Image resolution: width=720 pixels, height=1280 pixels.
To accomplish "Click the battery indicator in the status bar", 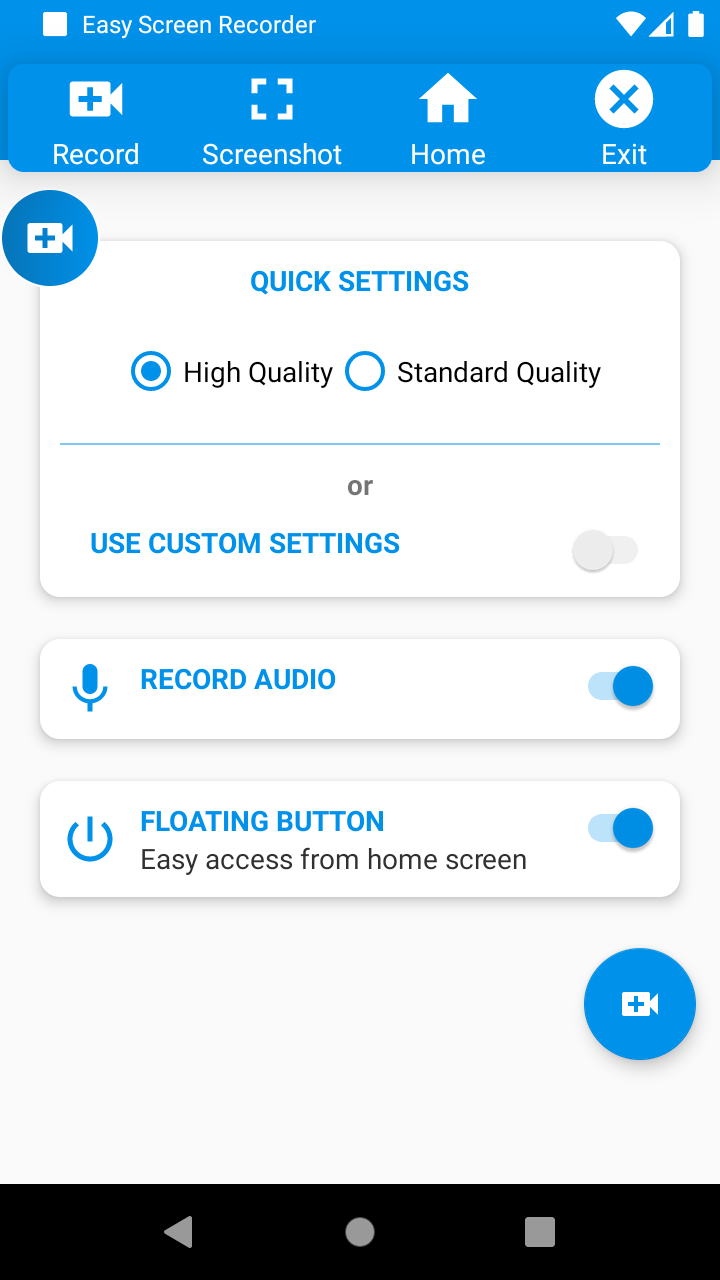I will (x=697, y=24).
